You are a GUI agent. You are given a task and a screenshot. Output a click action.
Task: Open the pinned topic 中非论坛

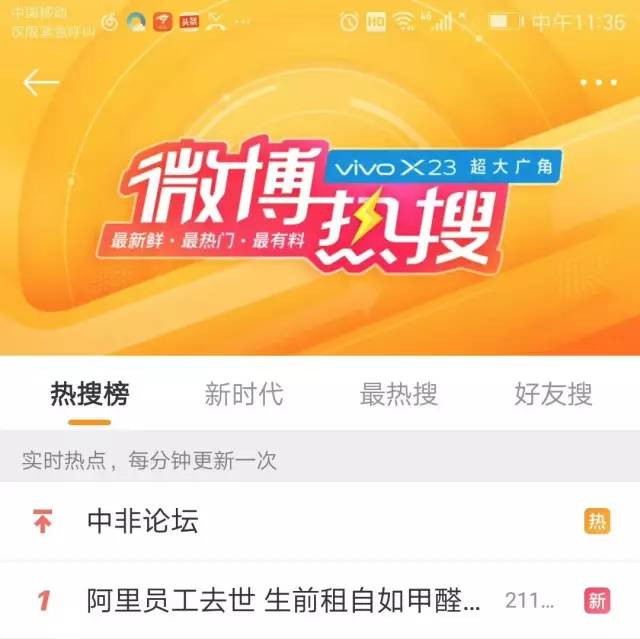143,521
